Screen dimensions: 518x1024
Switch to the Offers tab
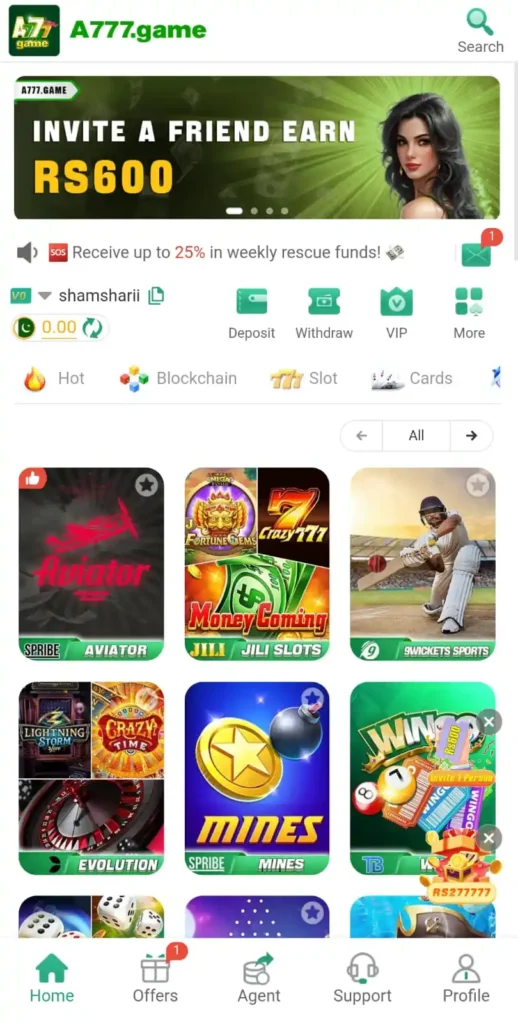tap(155, 976)
